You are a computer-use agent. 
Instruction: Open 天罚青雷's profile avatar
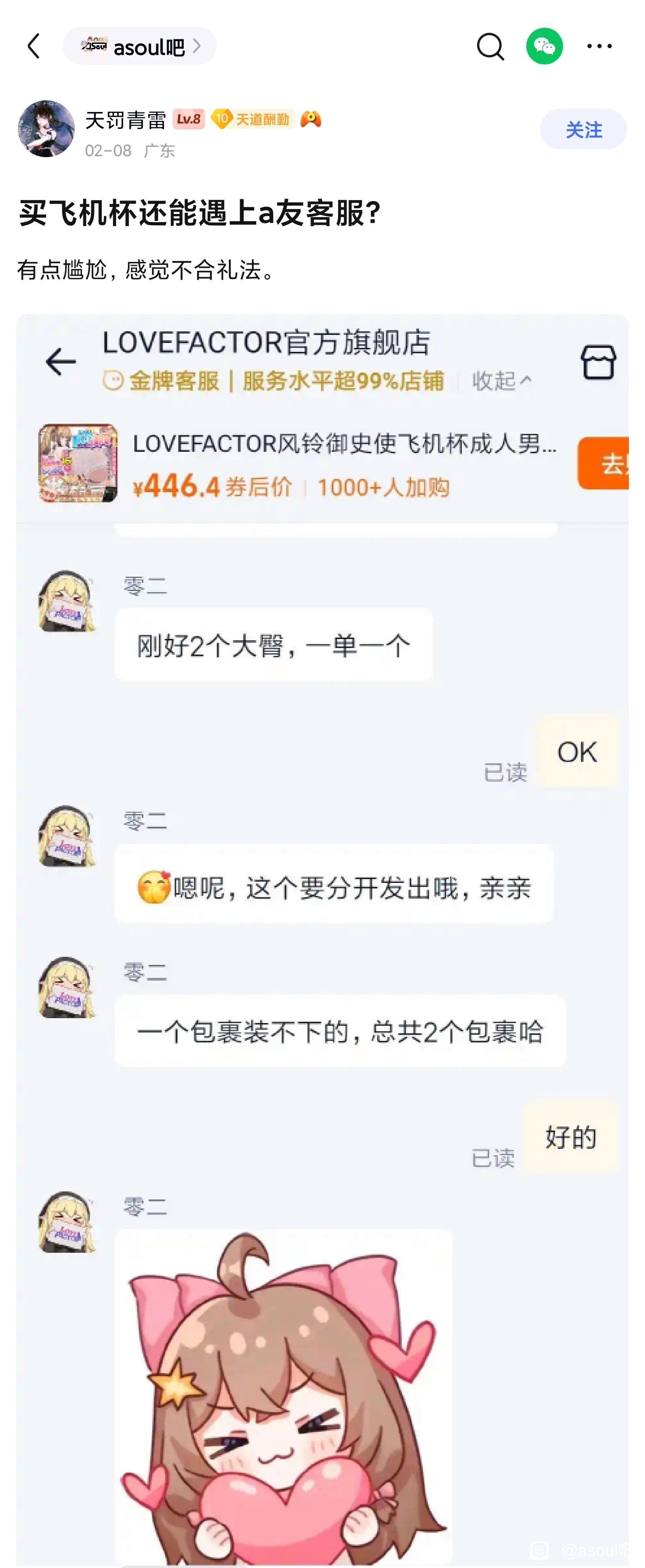tap(46, 129)
